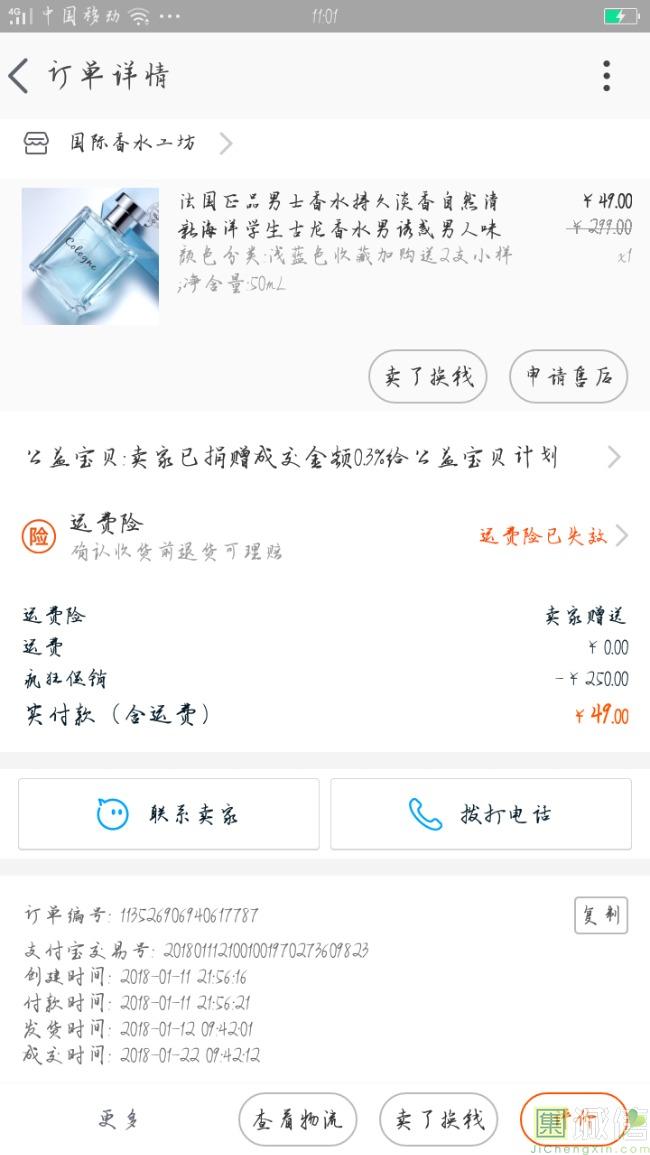Image resolution: width=650 pixels, height=1155 pixels.
Task: Open 更多 options in the action bar
Action: click(119, 1119)
